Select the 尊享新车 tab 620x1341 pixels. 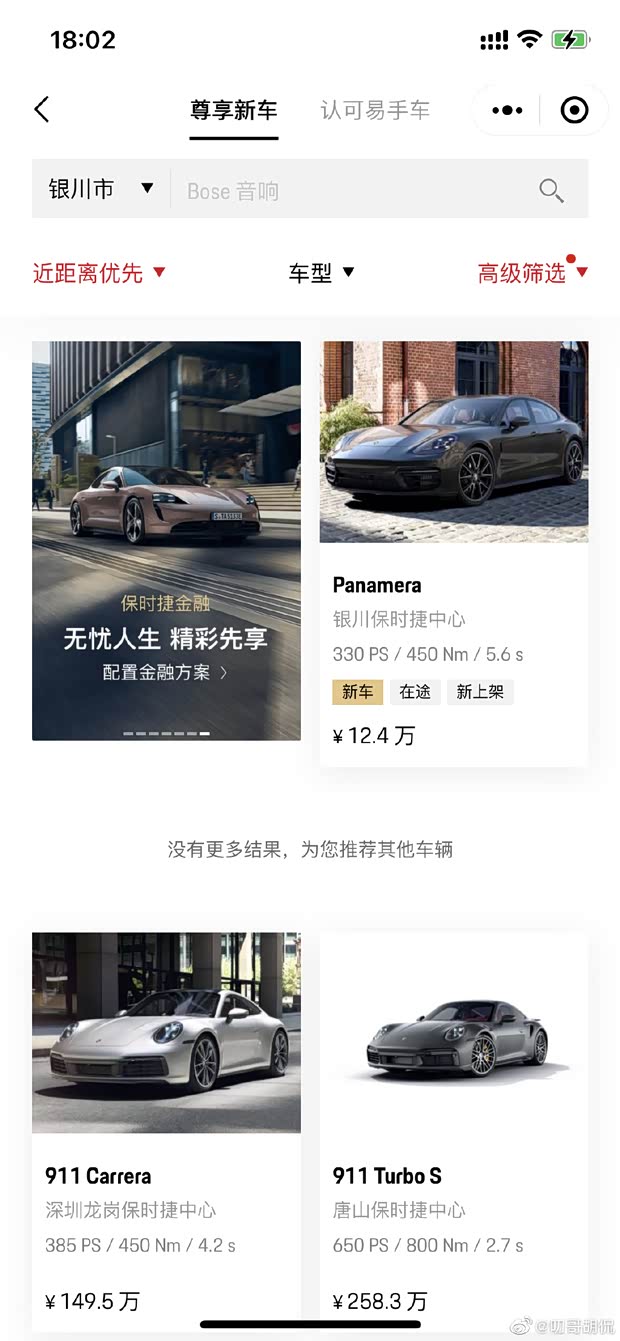[x=234, y=110]
